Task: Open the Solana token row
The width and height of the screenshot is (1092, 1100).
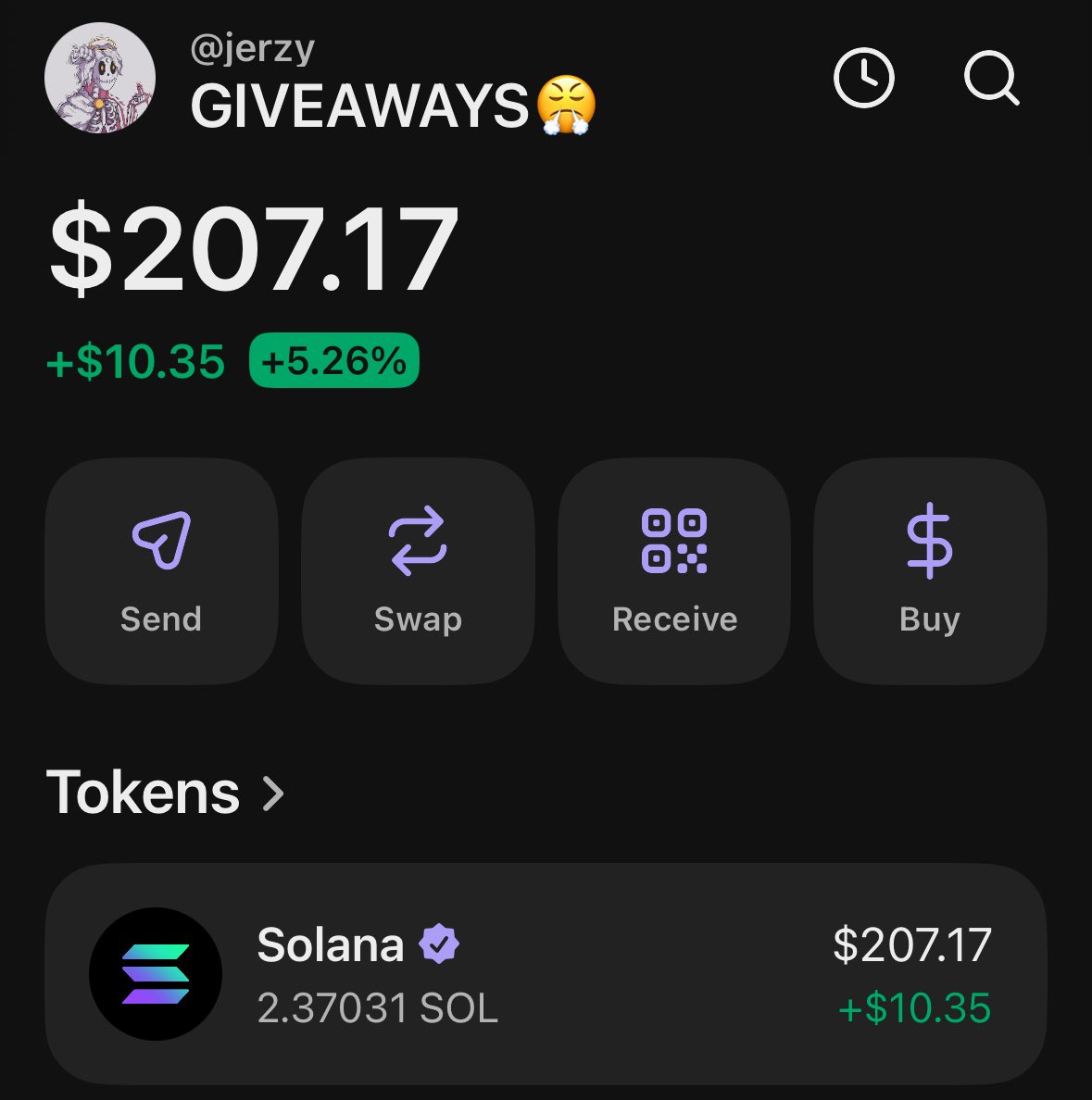Action: 546,974
